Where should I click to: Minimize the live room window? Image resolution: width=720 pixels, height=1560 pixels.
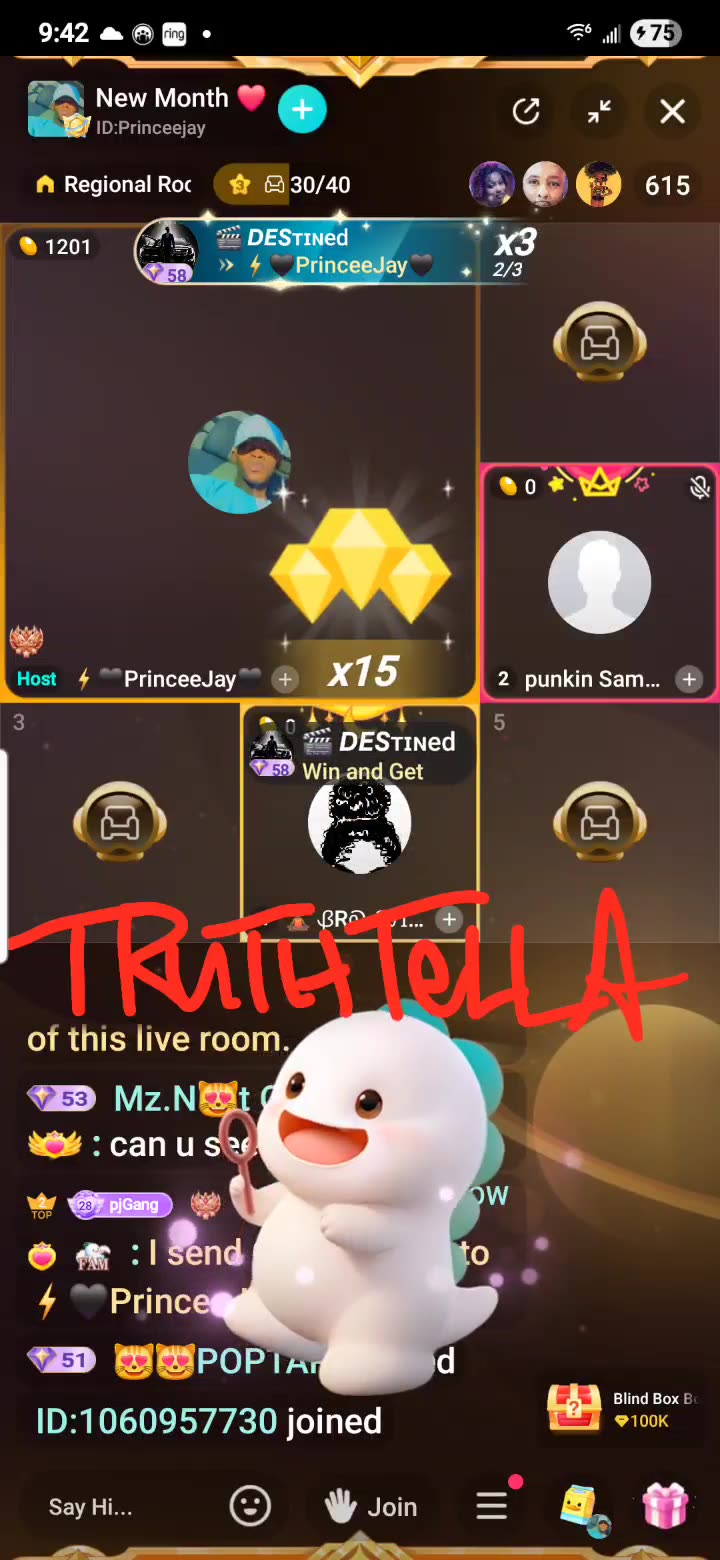(x=599, y=111)
